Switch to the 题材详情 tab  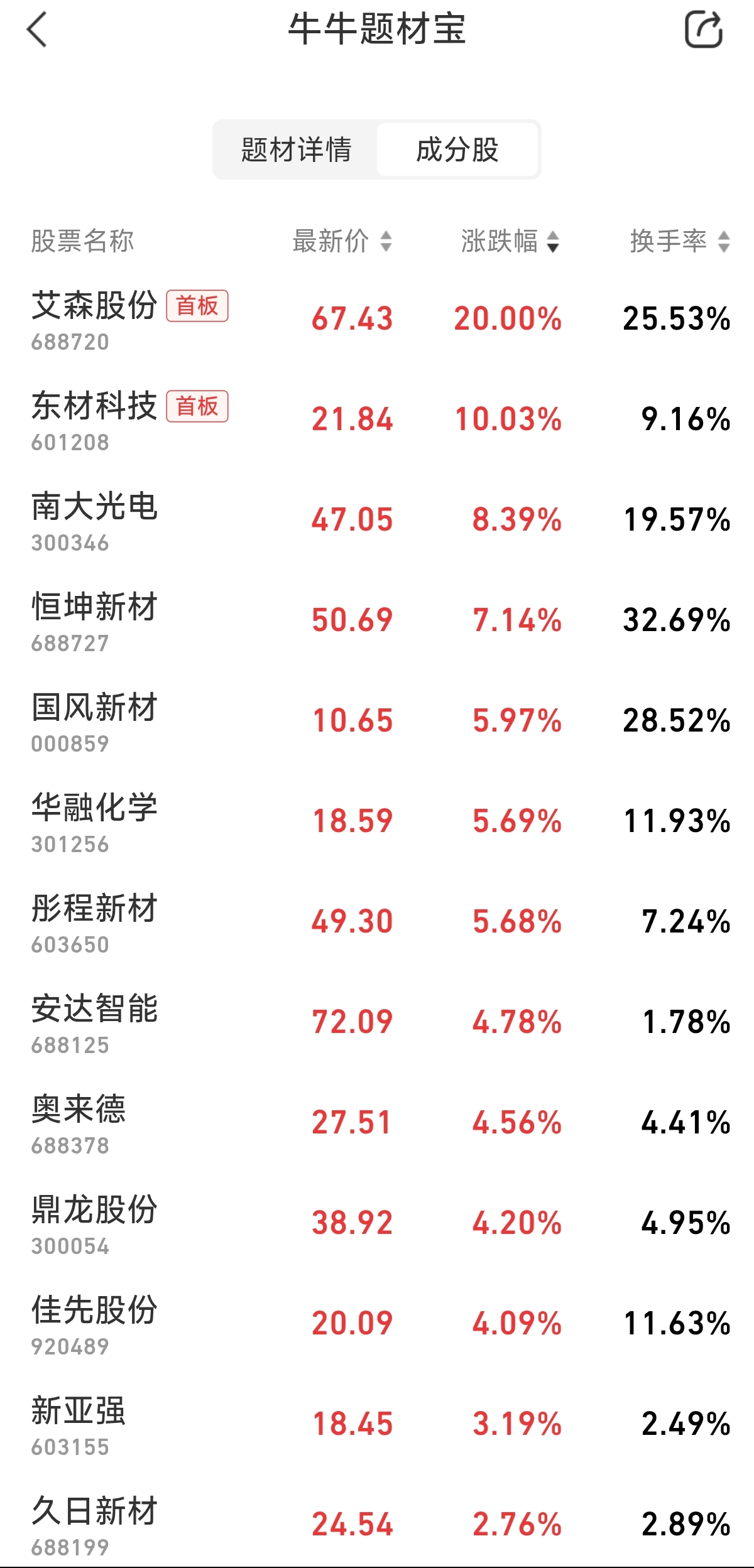(x=296, y=150)
